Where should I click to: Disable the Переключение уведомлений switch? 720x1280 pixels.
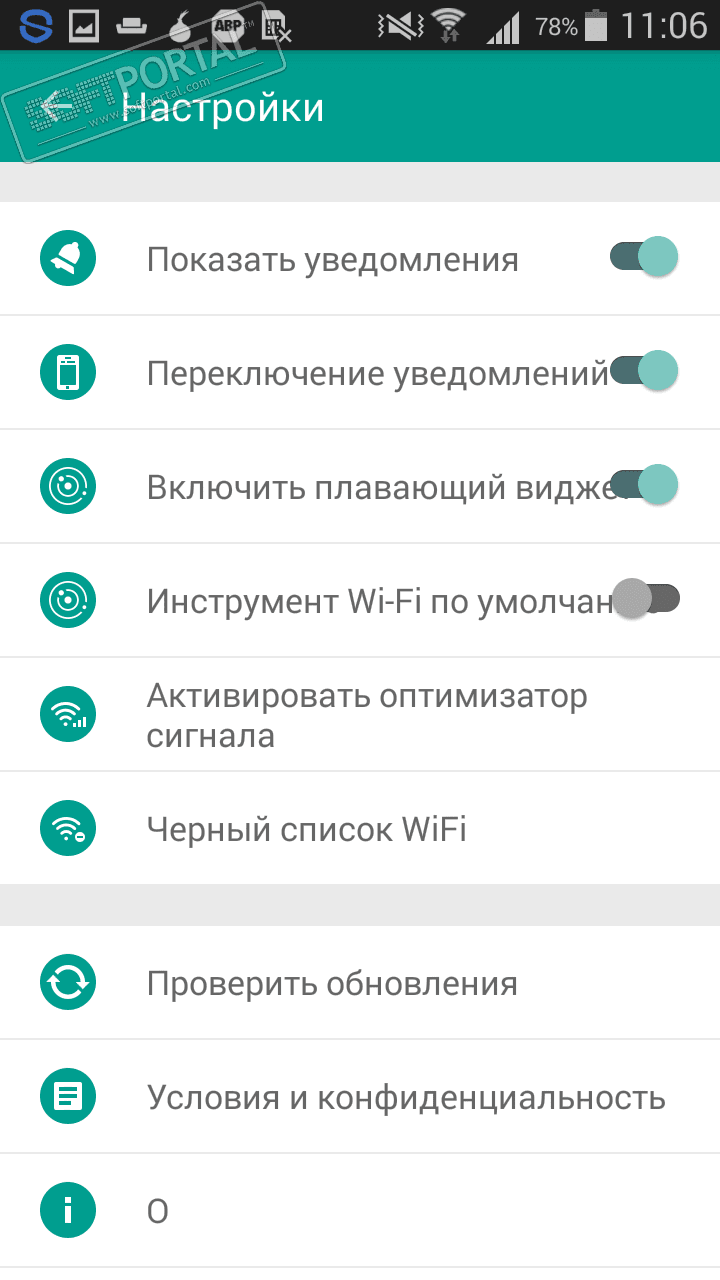(x=644, y=371)
